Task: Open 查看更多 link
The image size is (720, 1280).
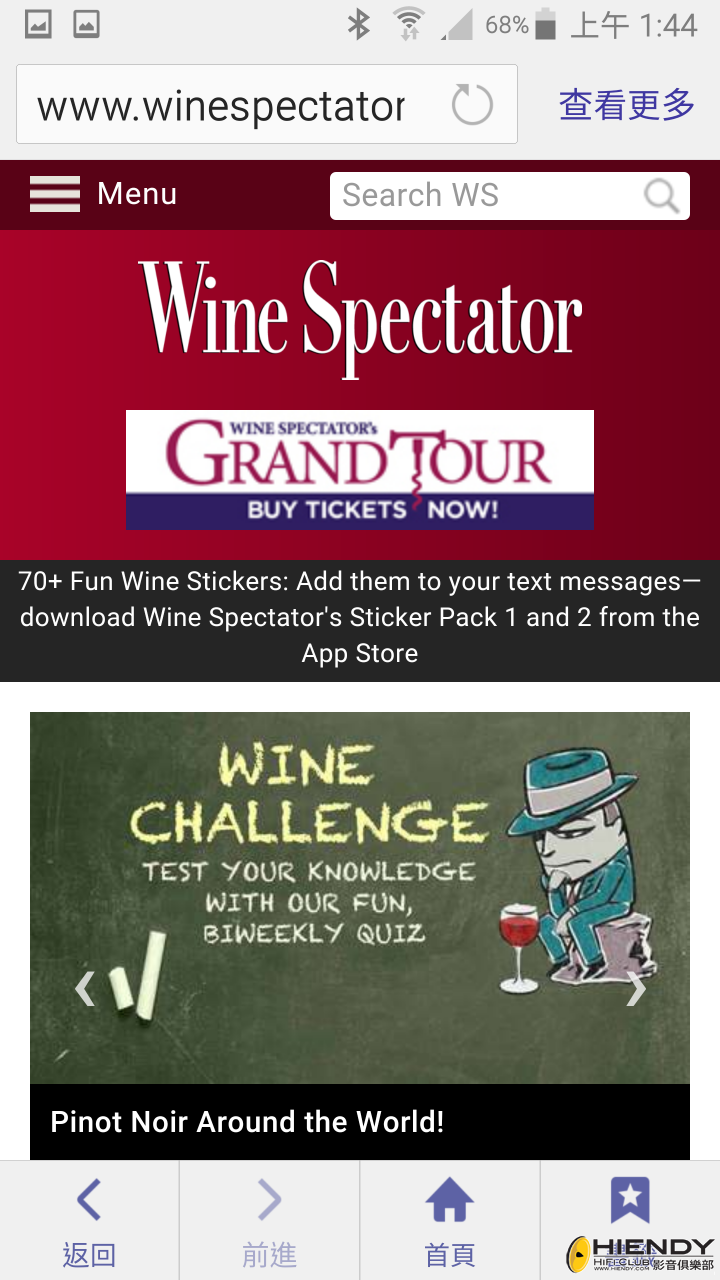Action: click(x=626, y=105)
